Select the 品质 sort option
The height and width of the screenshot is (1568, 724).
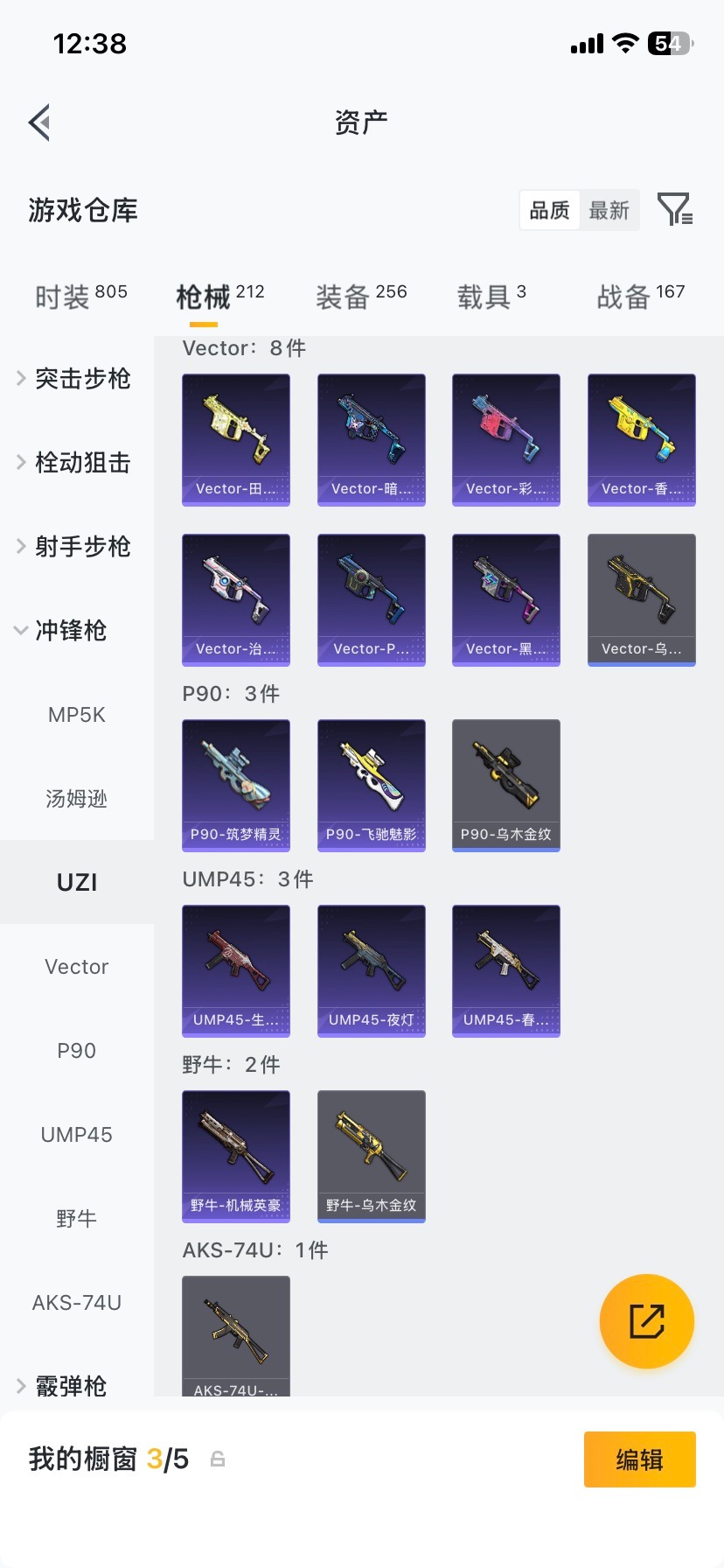click(x=548, y=209)
